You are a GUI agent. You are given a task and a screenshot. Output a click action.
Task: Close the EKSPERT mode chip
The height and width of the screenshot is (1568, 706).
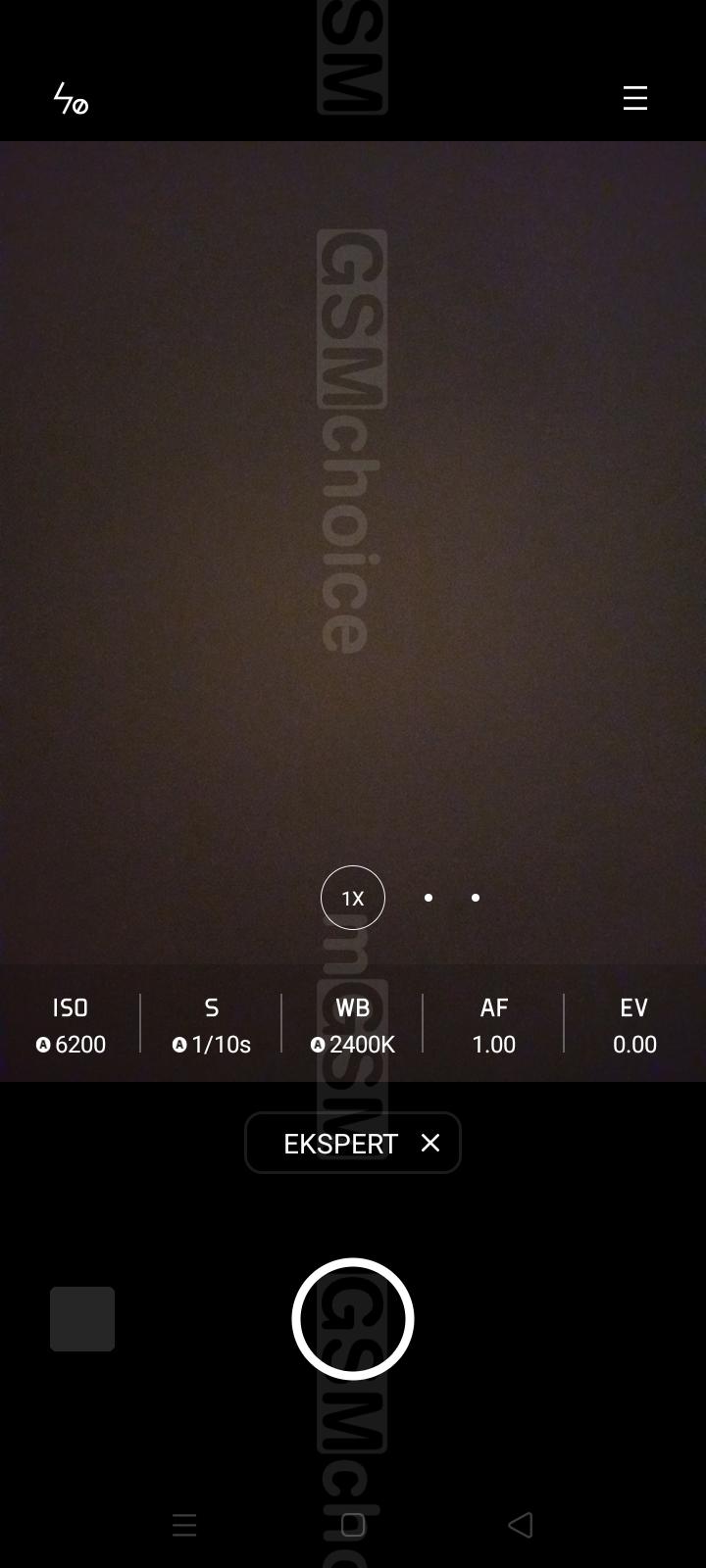point(429,1143)
